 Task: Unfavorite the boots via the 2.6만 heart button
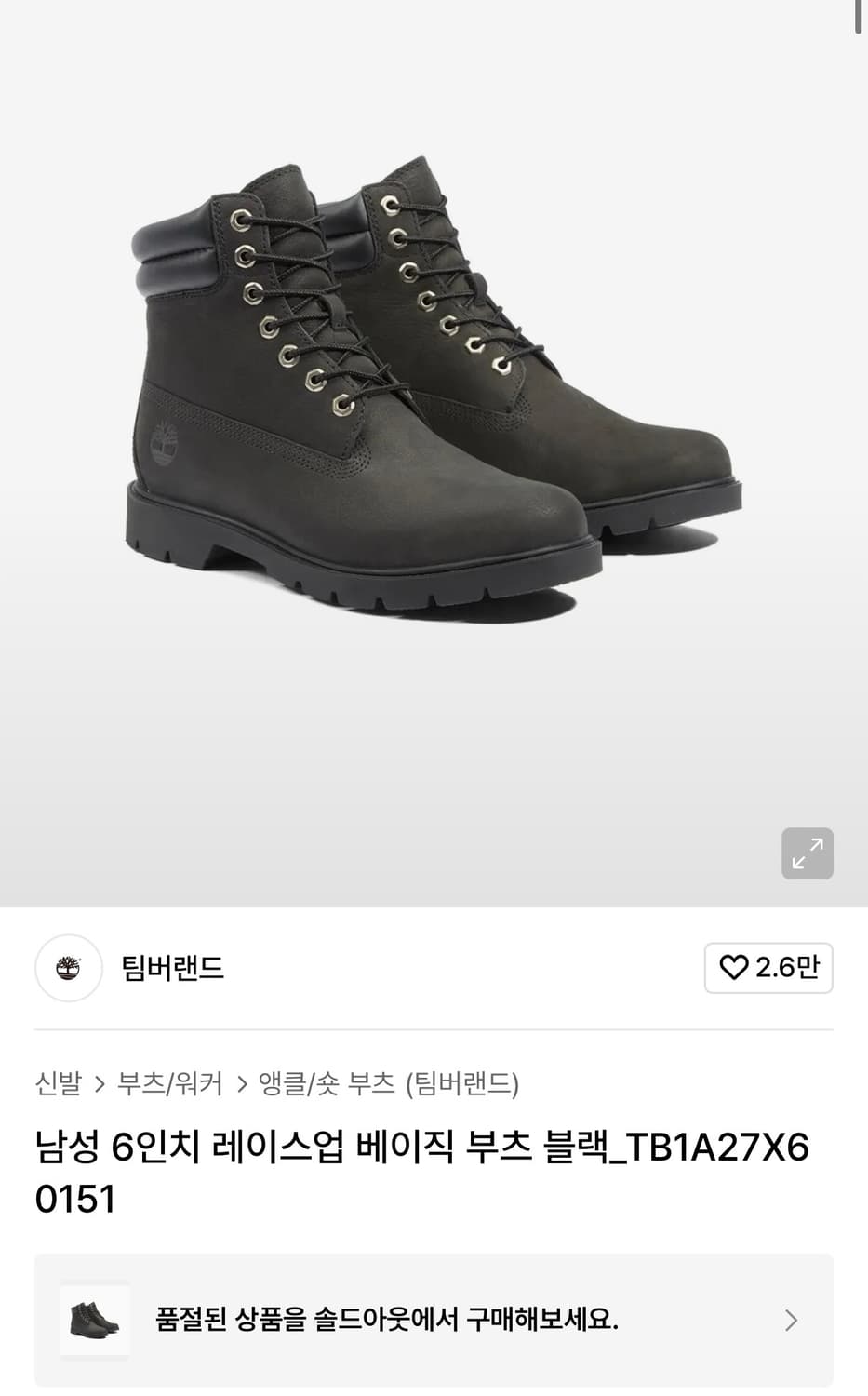pos(768,968)
